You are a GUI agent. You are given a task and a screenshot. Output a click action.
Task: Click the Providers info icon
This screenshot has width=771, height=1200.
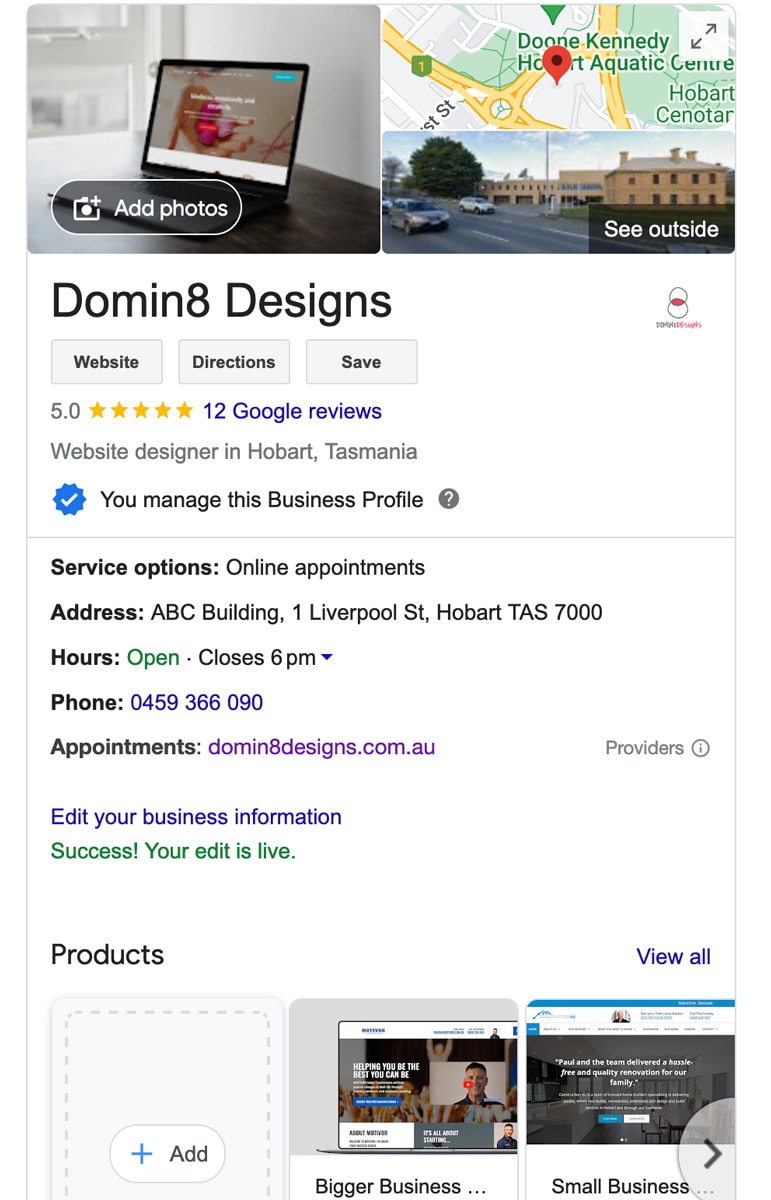point(701,747)
